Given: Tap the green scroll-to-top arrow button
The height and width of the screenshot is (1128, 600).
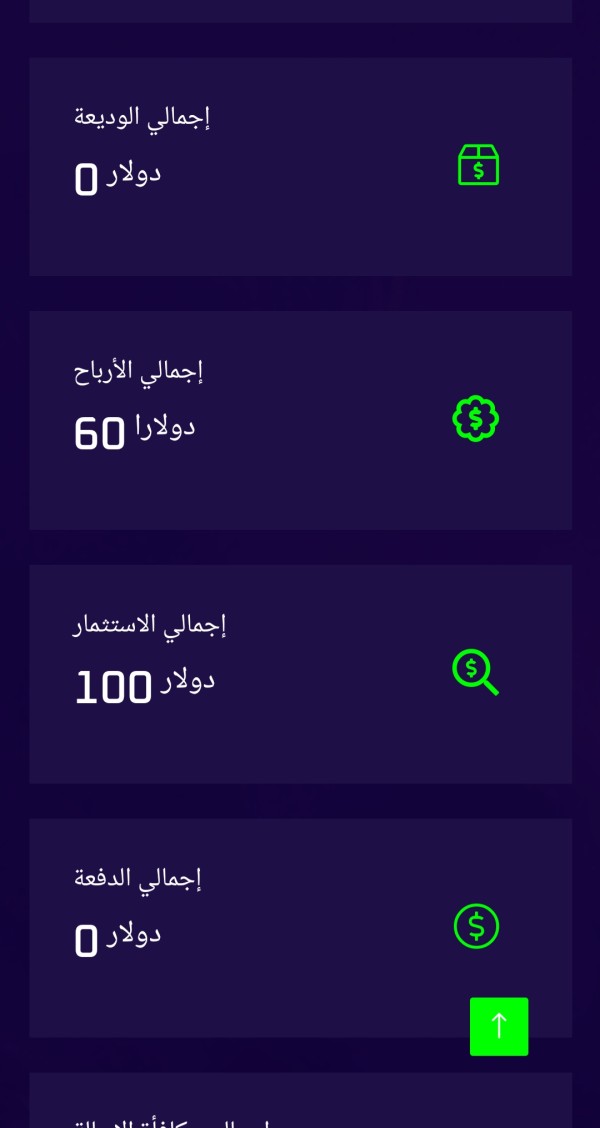Looking at the screenshot, I should point(499,1026).
